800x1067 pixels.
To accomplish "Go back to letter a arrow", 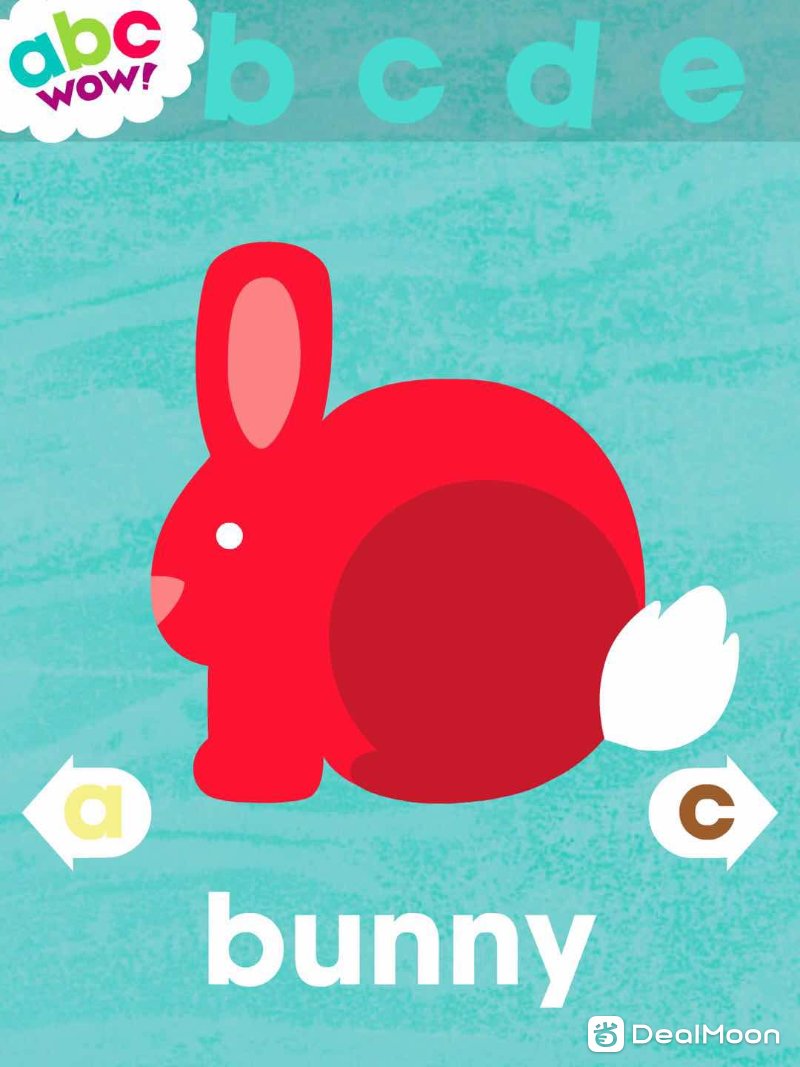I will [88, 812].
